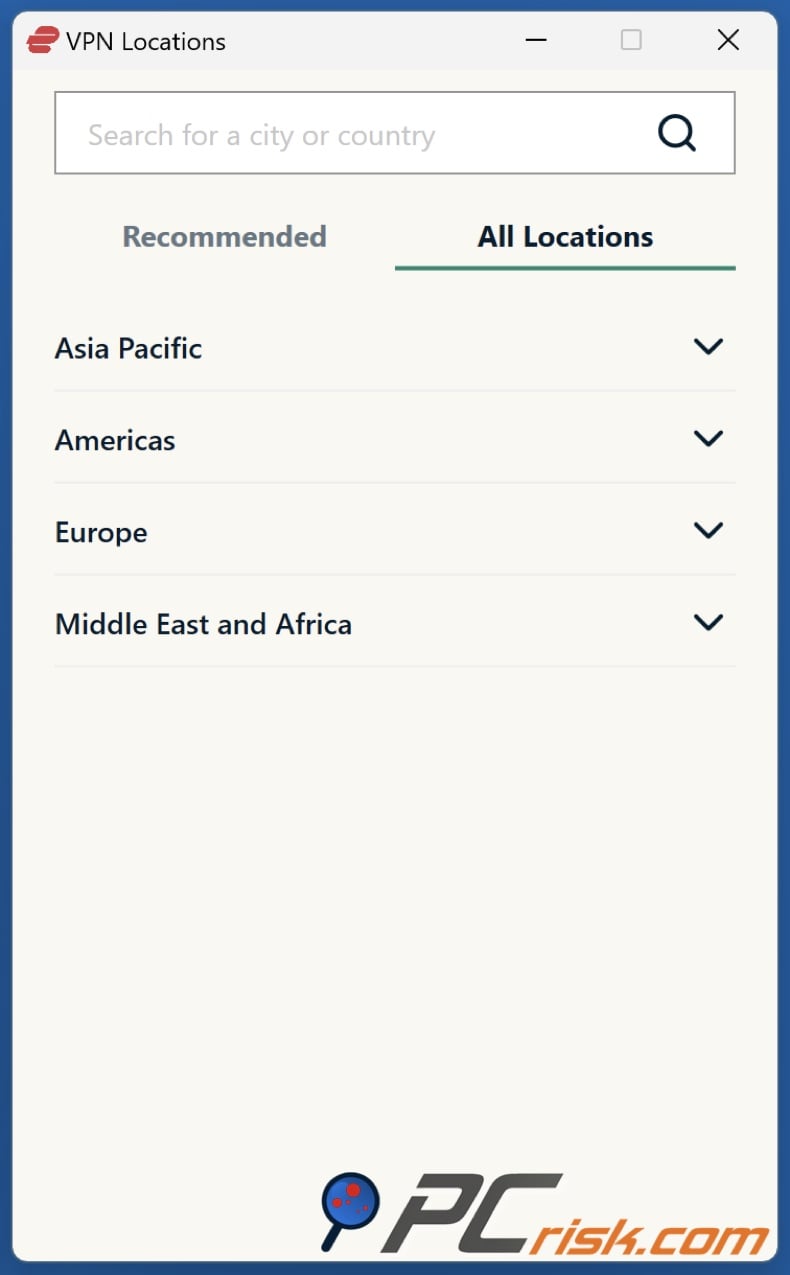The height and width of the screenshot is (1275, 790).
Task: Click the Asia Pacific chevron arrow
Action: point(709,346)
